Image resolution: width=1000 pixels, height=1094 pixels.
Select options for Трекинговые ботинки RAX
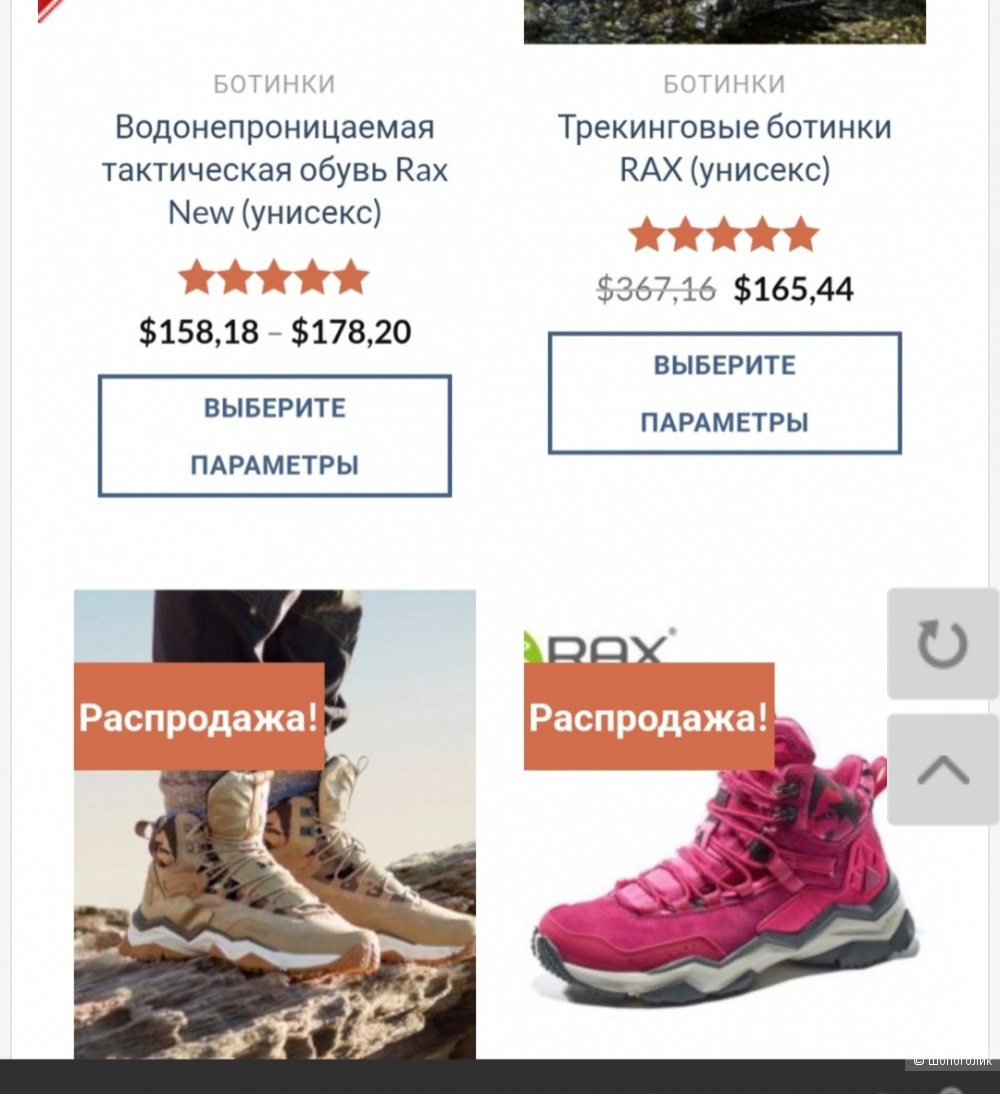pos(724,393)
